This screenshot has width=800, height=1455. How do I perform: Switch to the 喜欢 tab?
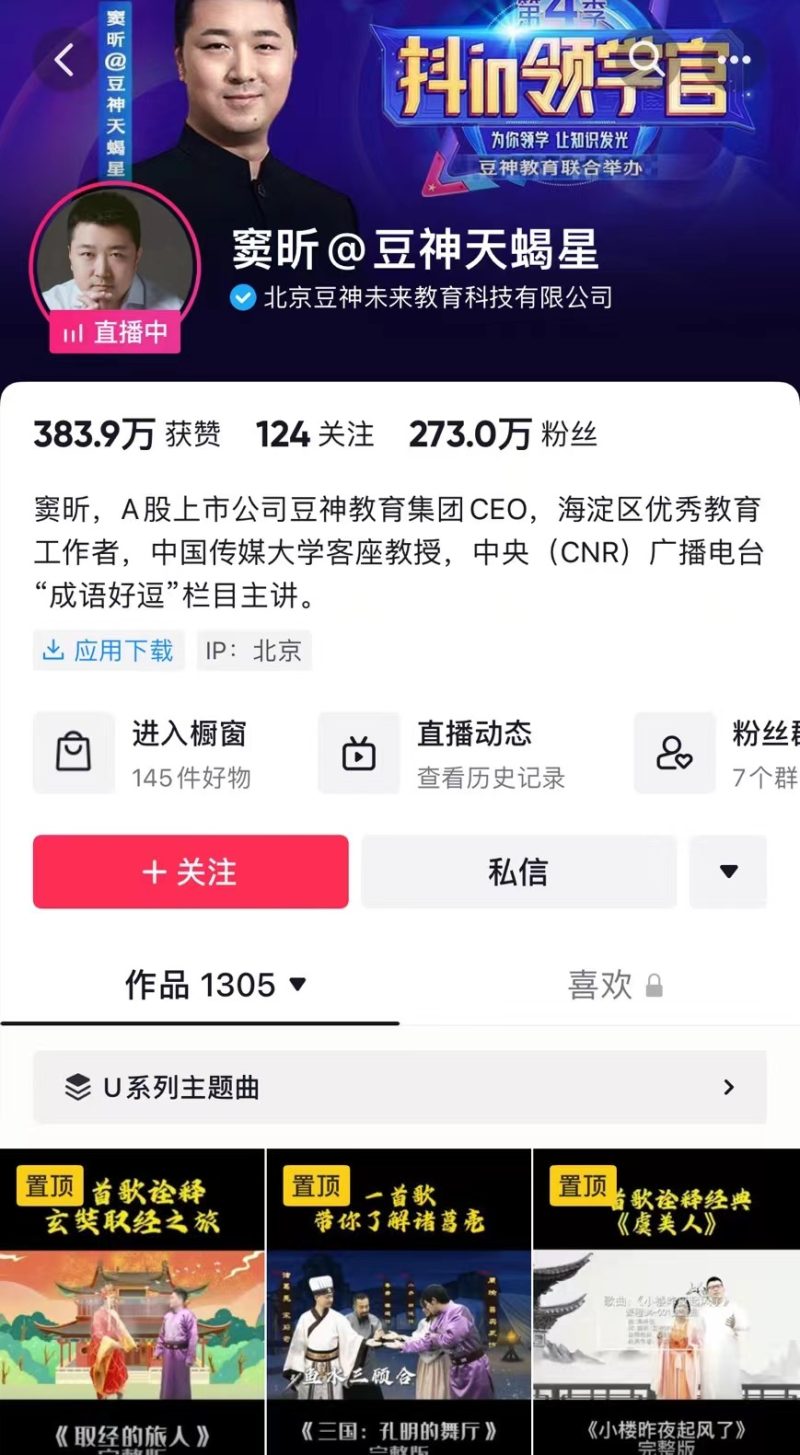[613, 986]
